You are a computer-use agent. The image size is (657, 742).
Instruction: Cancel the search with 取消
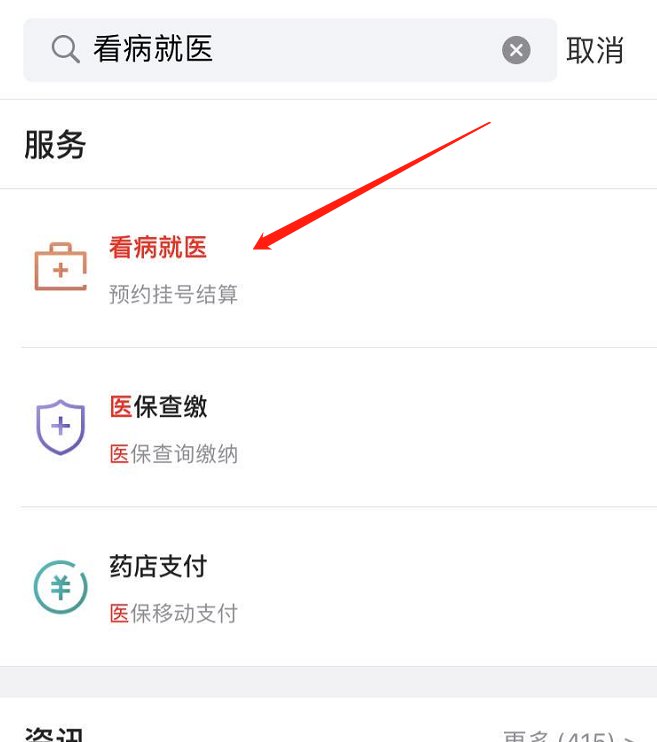[x=595, y=50]
